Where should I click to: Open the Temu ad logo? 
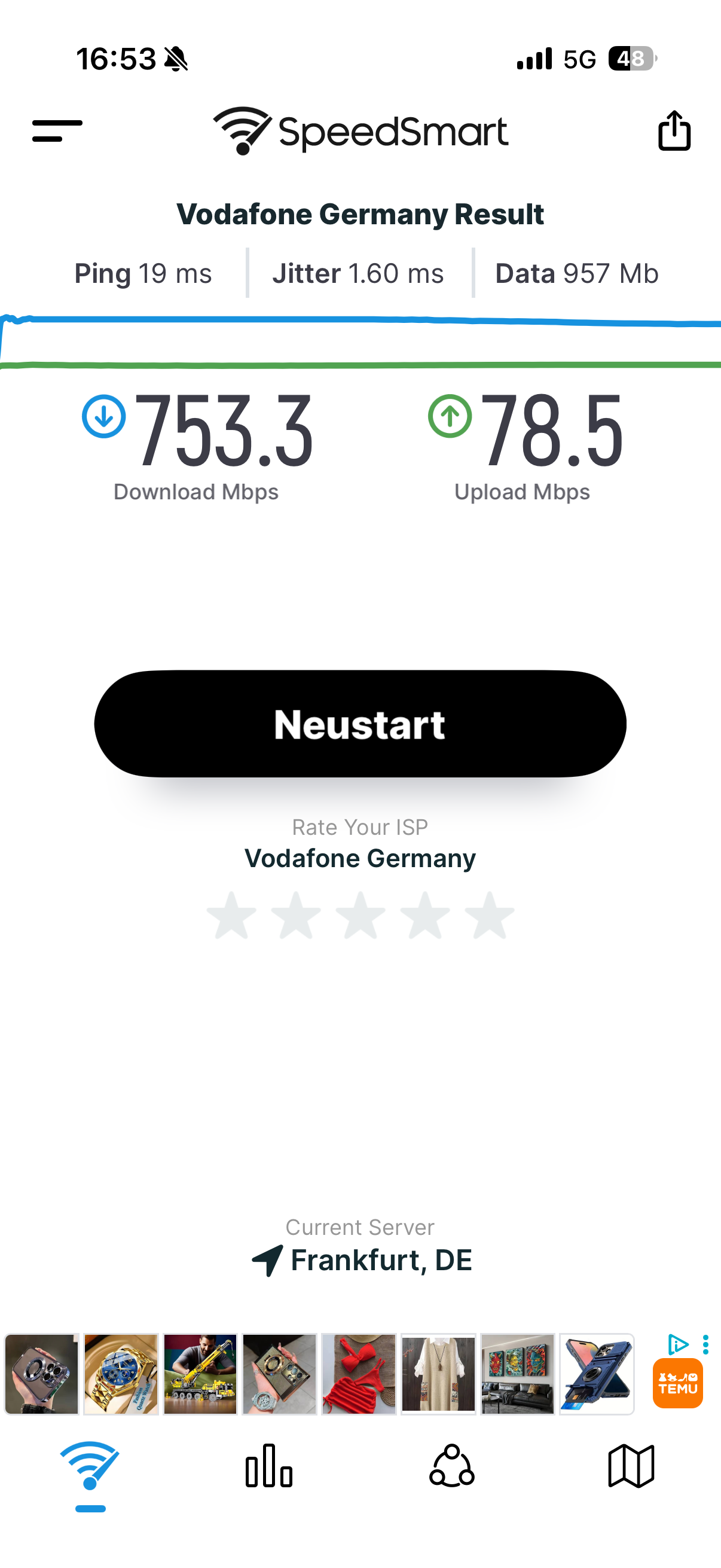677,1384
